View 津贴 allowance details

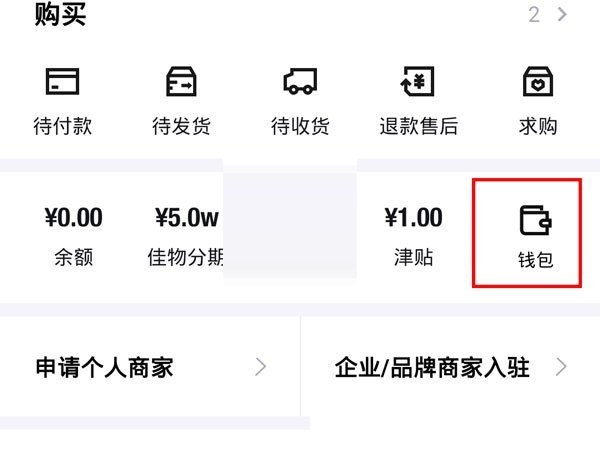pyautogui.click(x=413, y=236)
